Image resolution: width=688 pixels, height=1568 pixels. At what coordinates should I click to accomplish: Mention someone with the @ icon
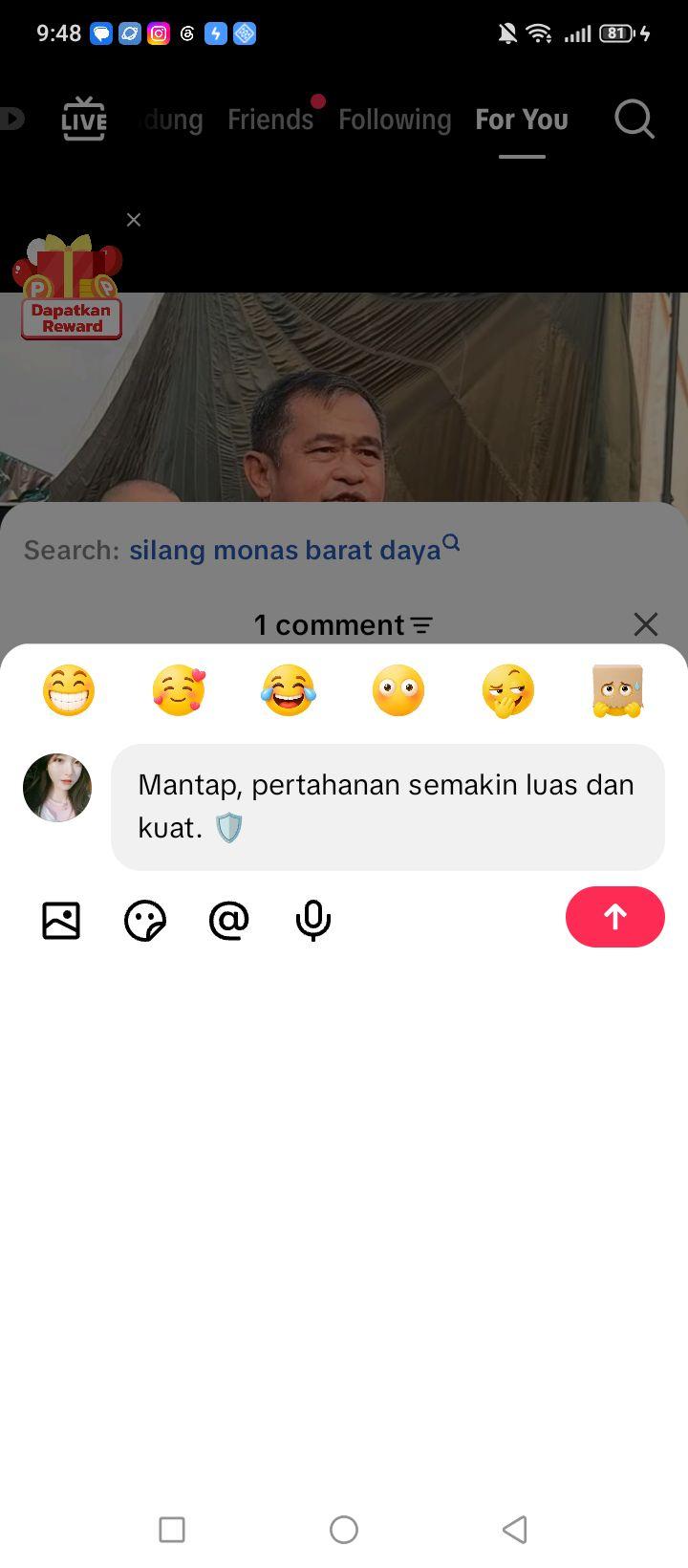[229, 921]
